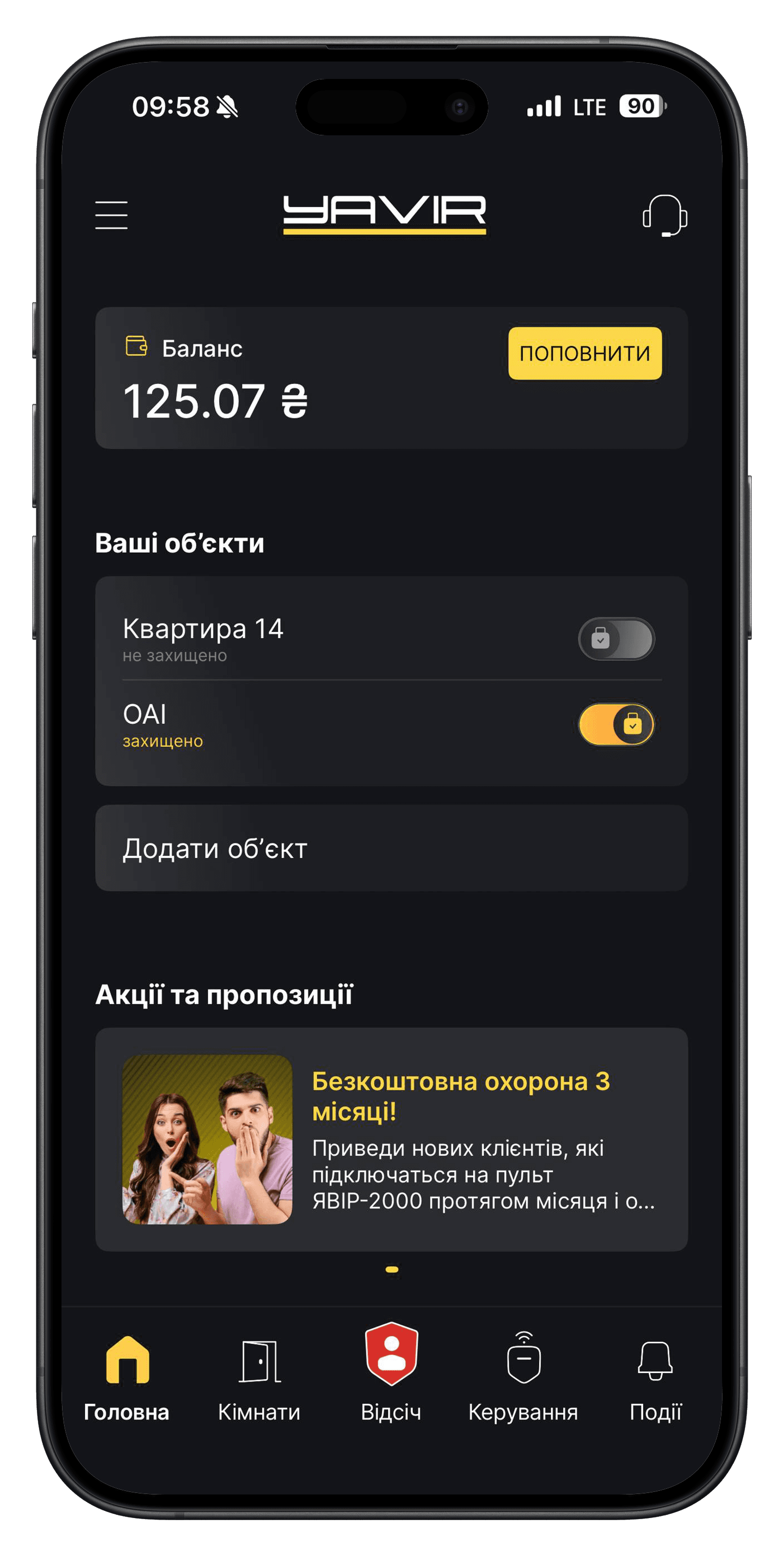
Task: Open Кімнати via the door icon
Action: point(260,1359)
